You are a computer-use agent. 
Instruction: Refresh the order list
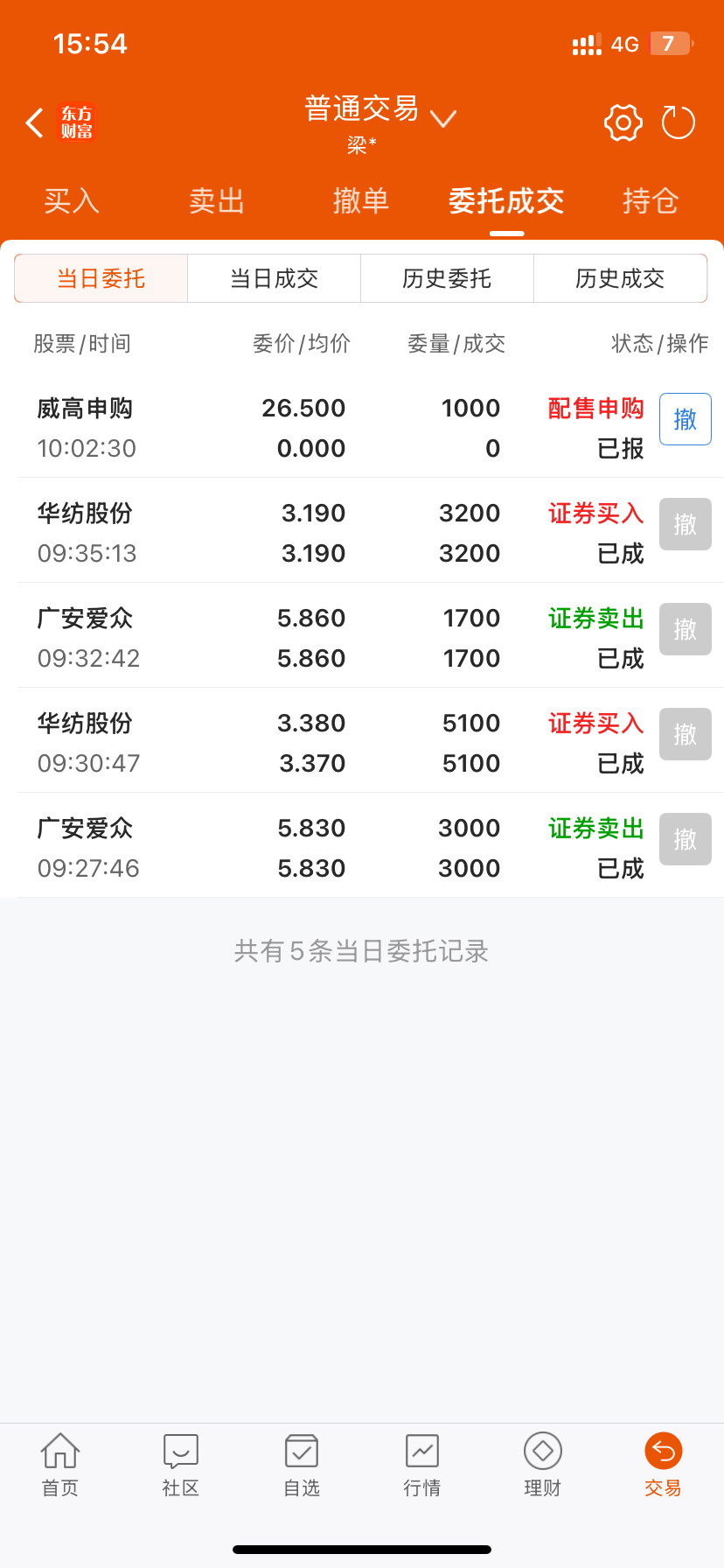pyautogui.click(x=679, y=123)
